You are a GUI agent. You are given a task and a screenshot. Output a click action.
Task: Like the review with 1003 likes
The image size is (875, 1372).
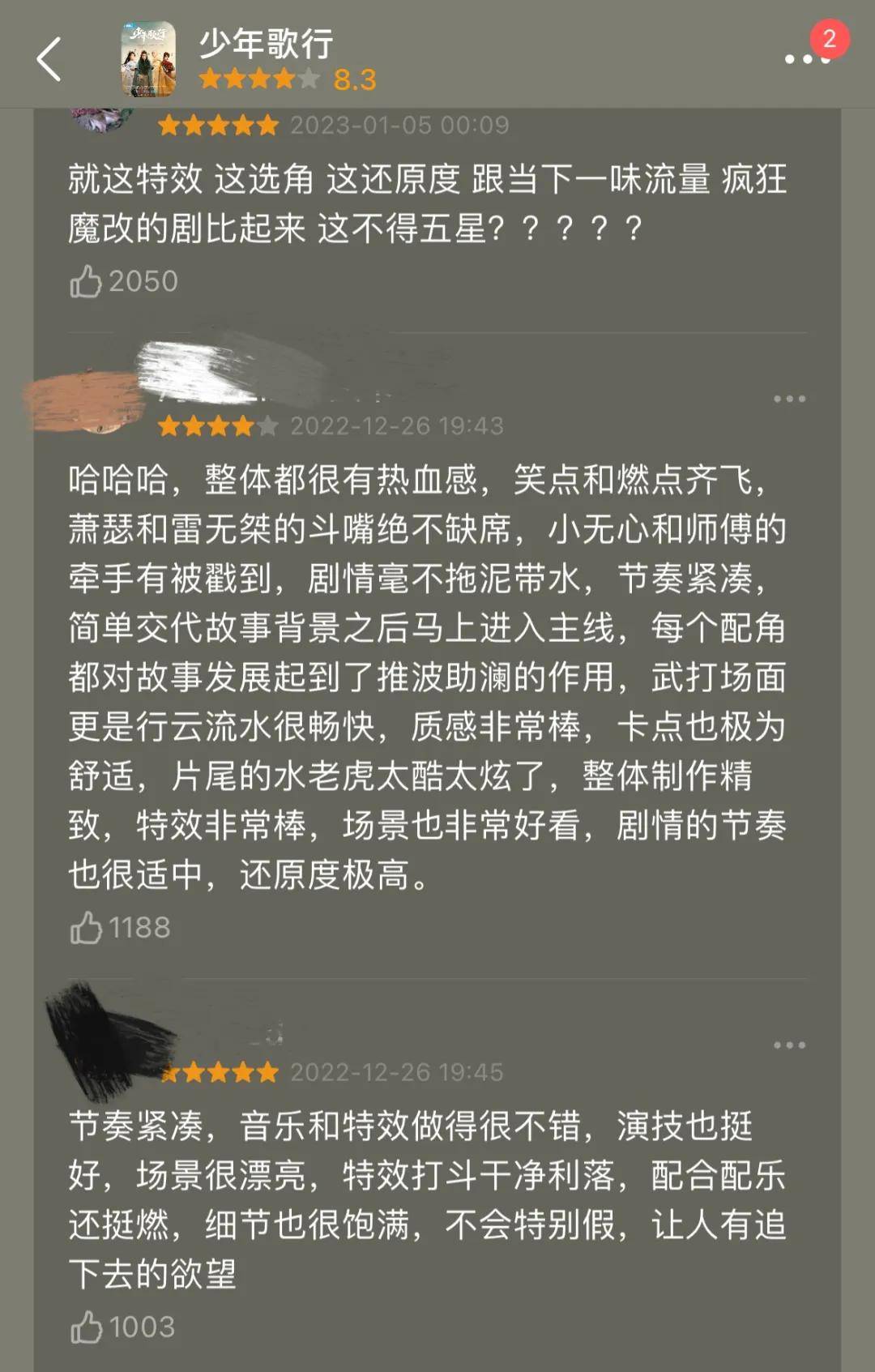coord(86,1327)
